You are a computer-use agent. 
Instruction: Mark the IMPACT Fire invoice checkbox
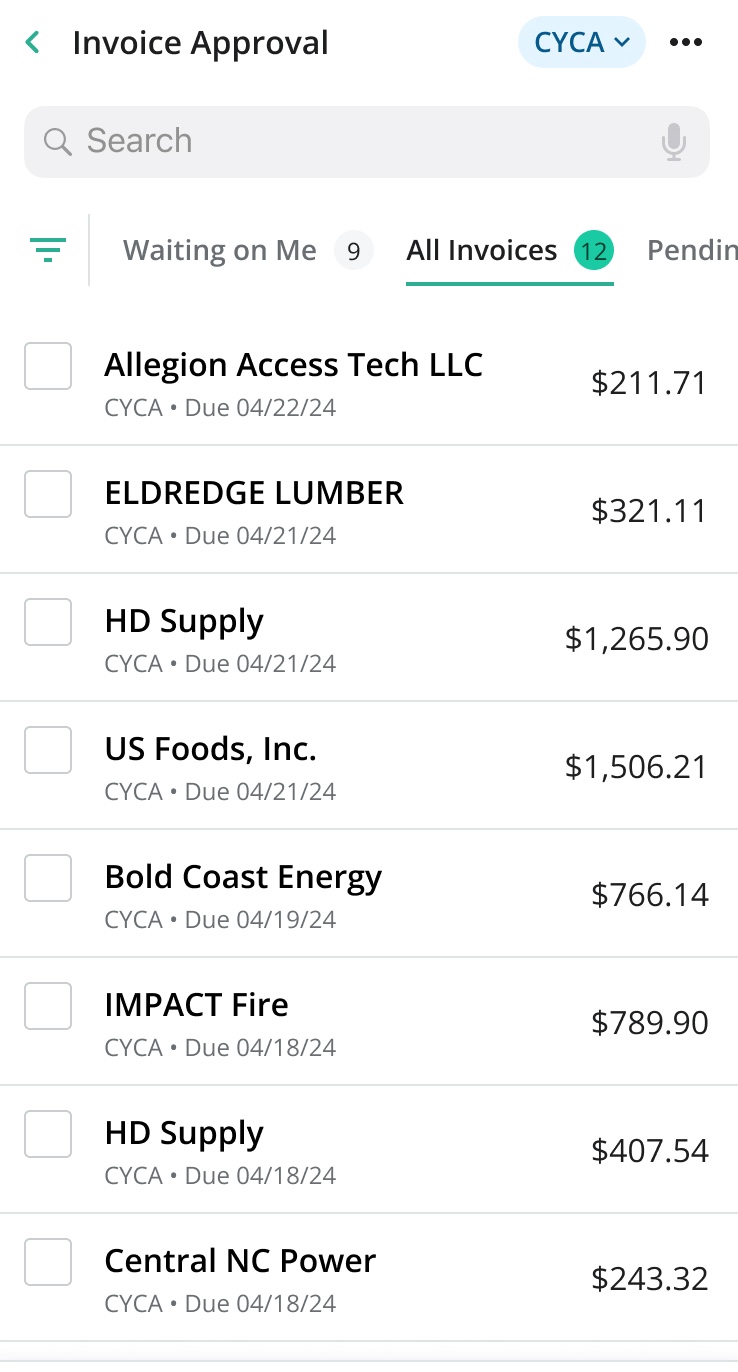coord(48,1006)
